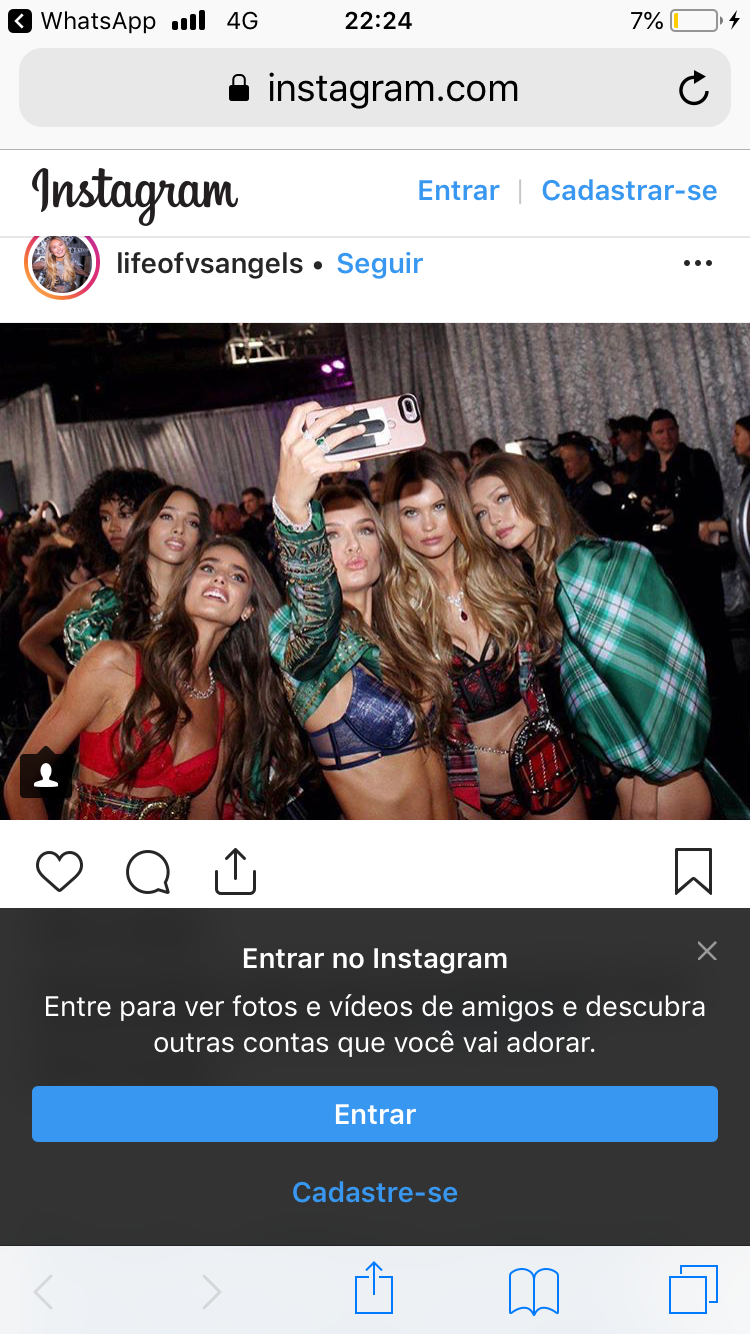Like the lifeofvsangels post
Screen dimensions: 750x1334
tap(59, 871)
